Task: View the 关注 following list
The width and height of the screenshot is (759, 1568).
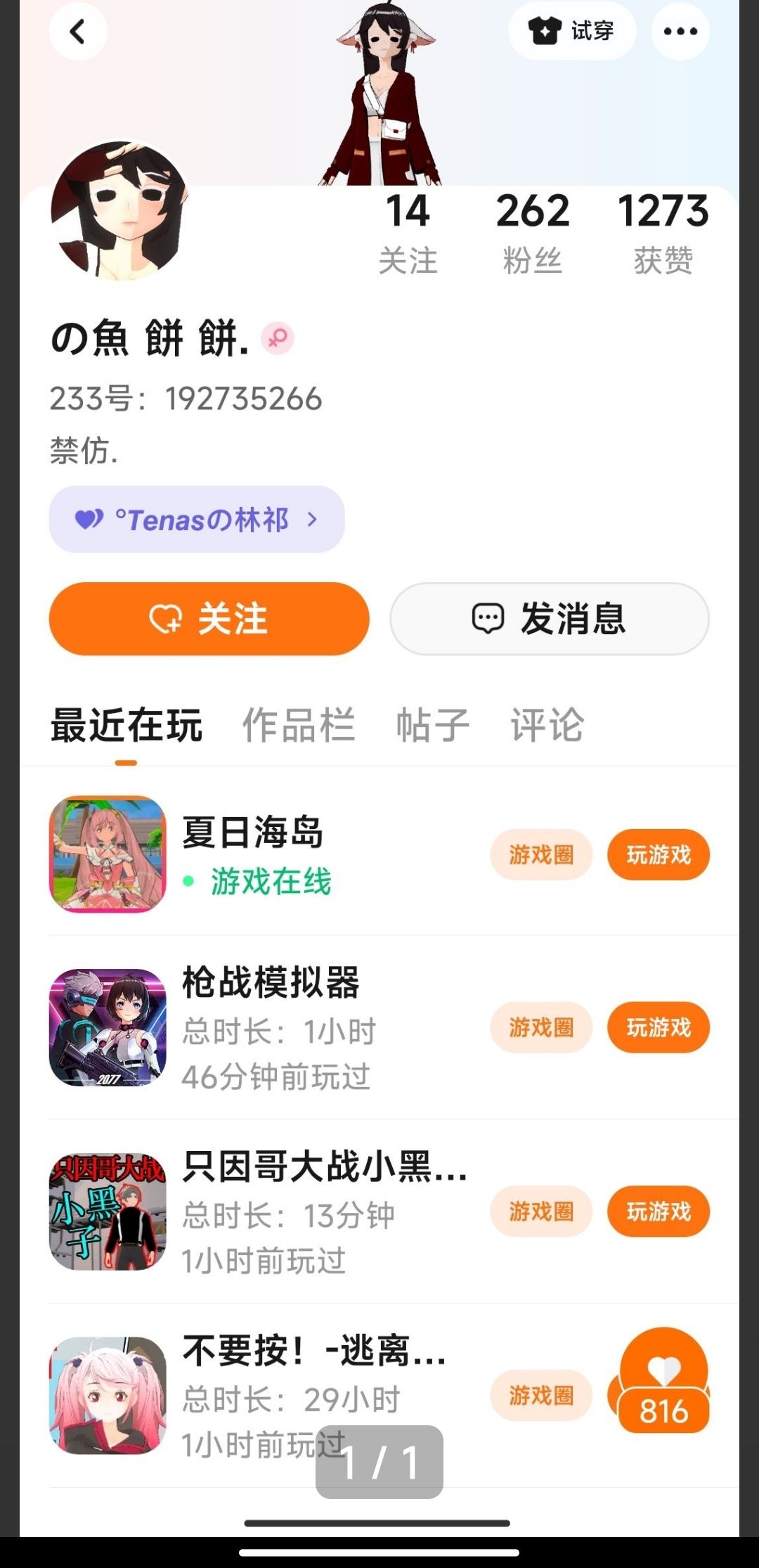Action: pyautogui.click(x=408, y=233)
